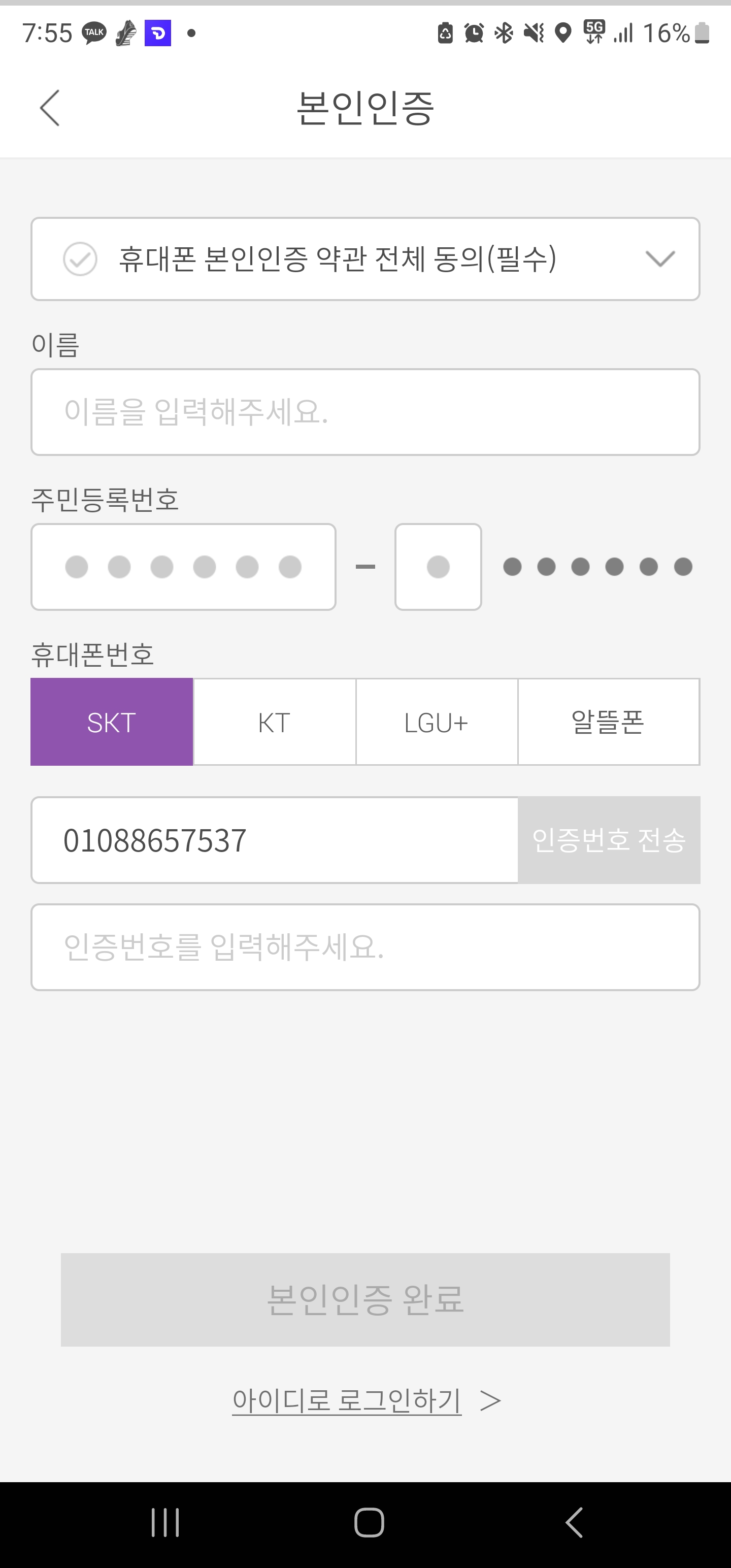Open 아이디로 로그인하기 link

tap(347, 1400)
